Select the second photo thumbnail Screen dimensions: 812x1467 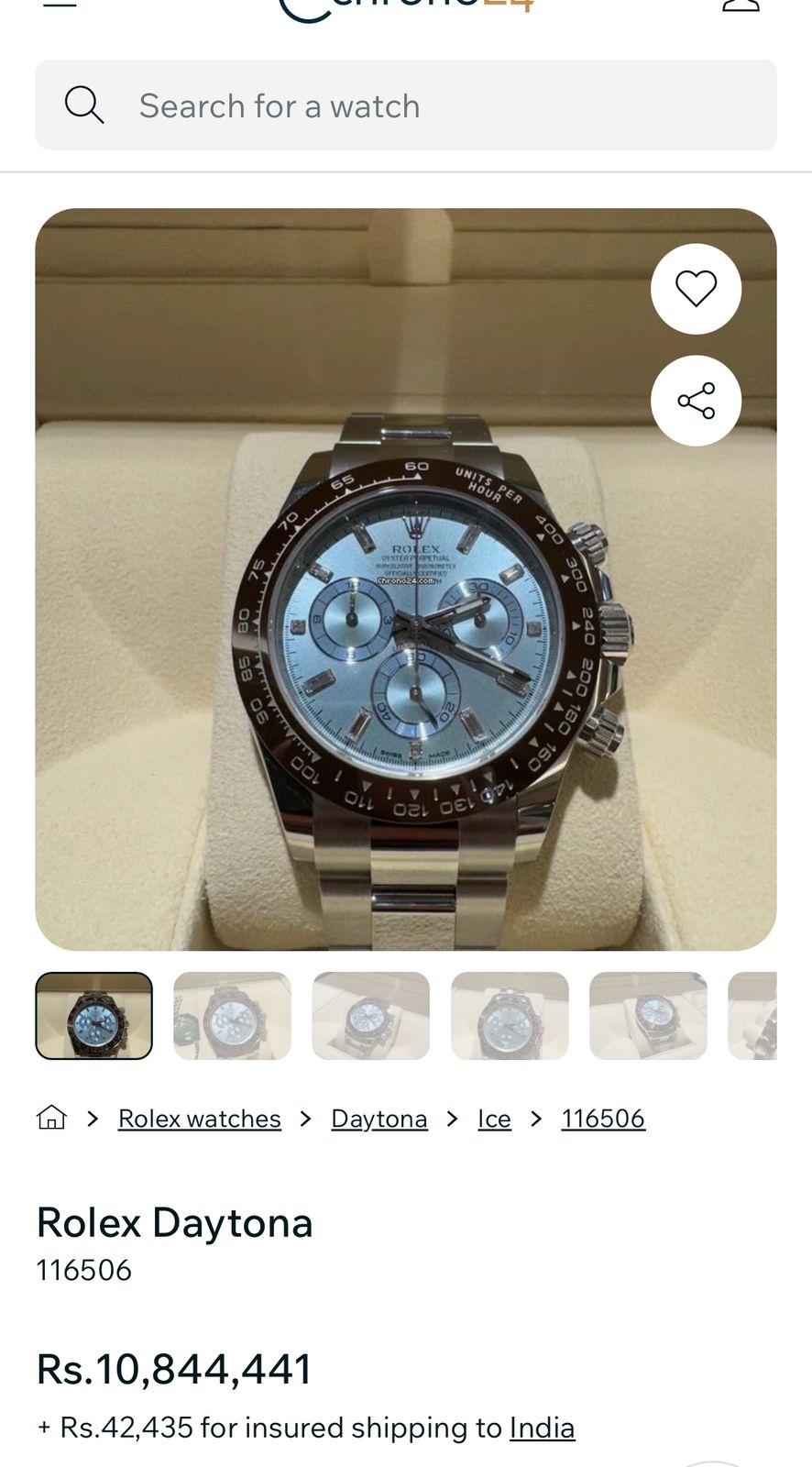232,1016
